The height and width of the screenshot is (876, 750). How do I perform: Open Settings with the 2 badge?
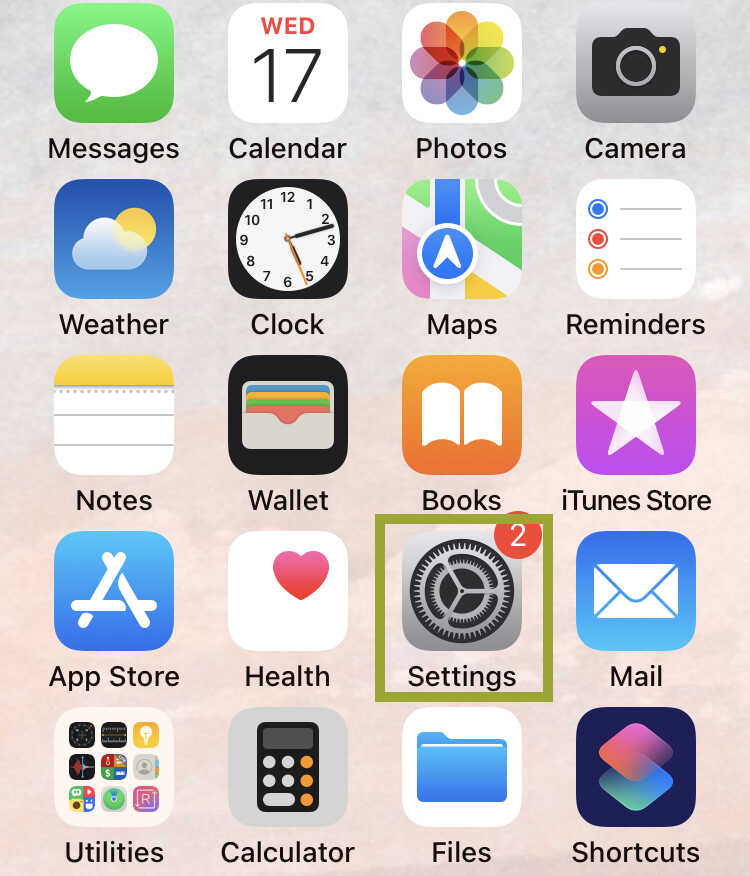click(x=462, y=591)
